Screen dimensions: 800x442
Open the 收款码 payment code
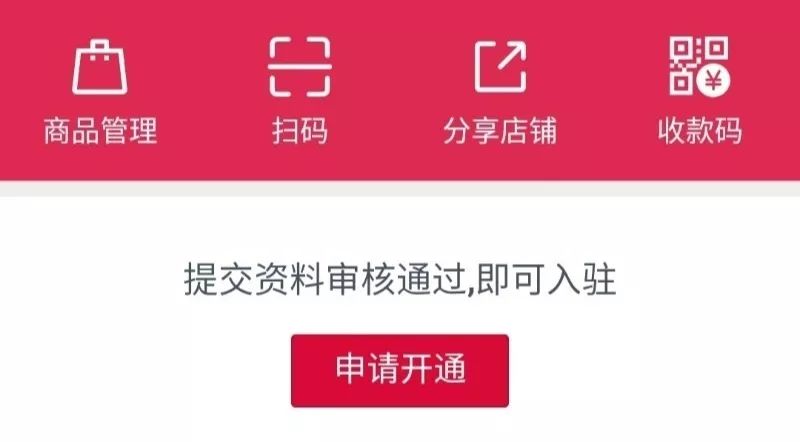[700, 90]
